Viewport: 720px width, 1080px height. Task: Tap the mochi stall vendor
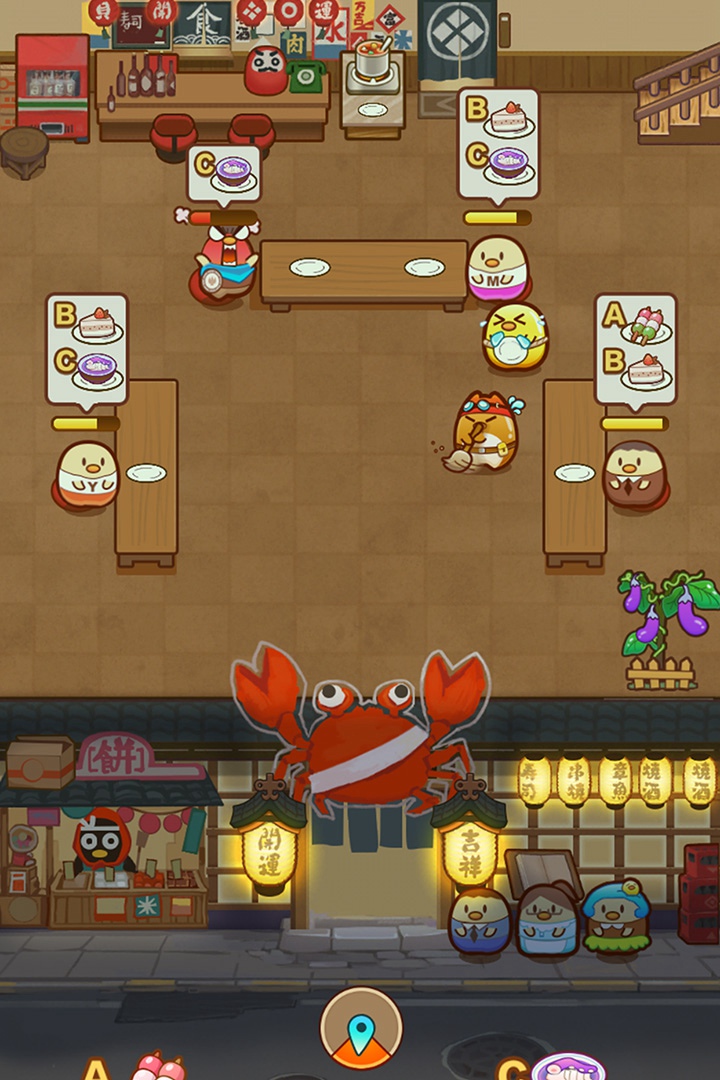[x=102, y=843]
